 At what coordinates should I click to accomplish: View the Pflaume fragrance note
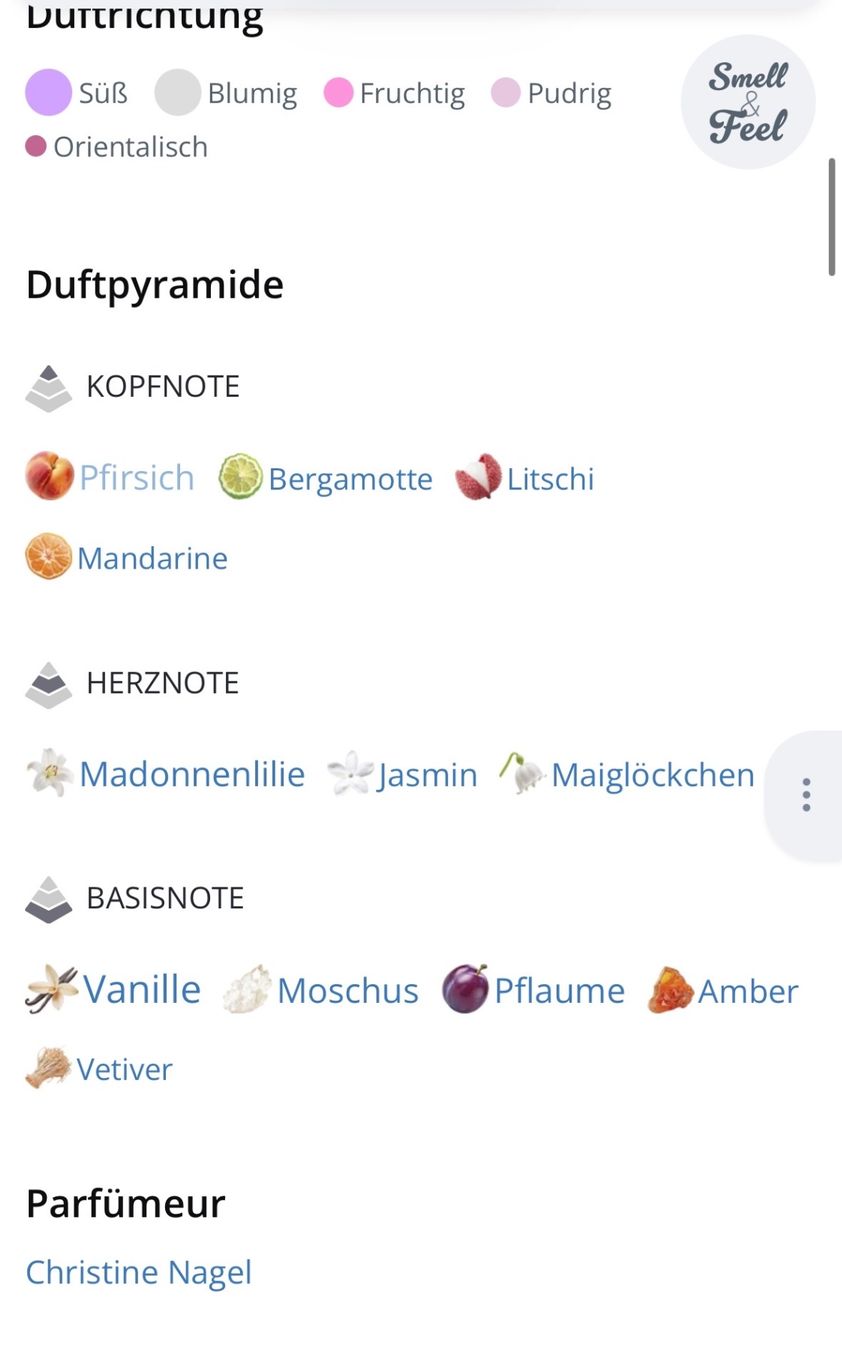[534, 990]
